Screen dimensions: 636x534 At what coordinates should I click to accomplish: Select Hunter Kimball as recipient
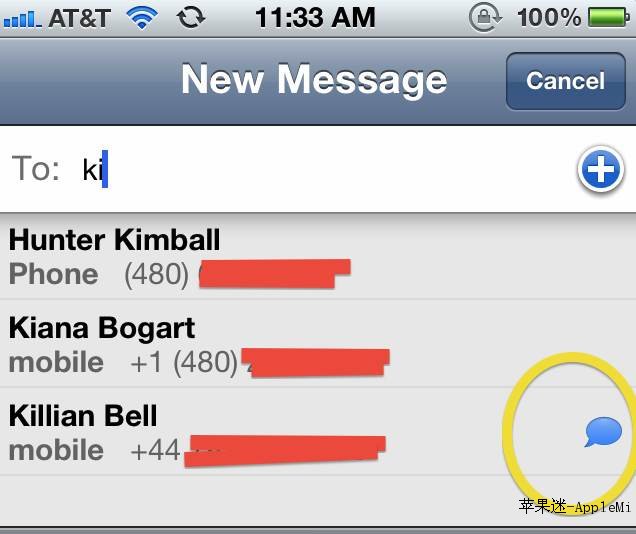click(x=250, y=256)
